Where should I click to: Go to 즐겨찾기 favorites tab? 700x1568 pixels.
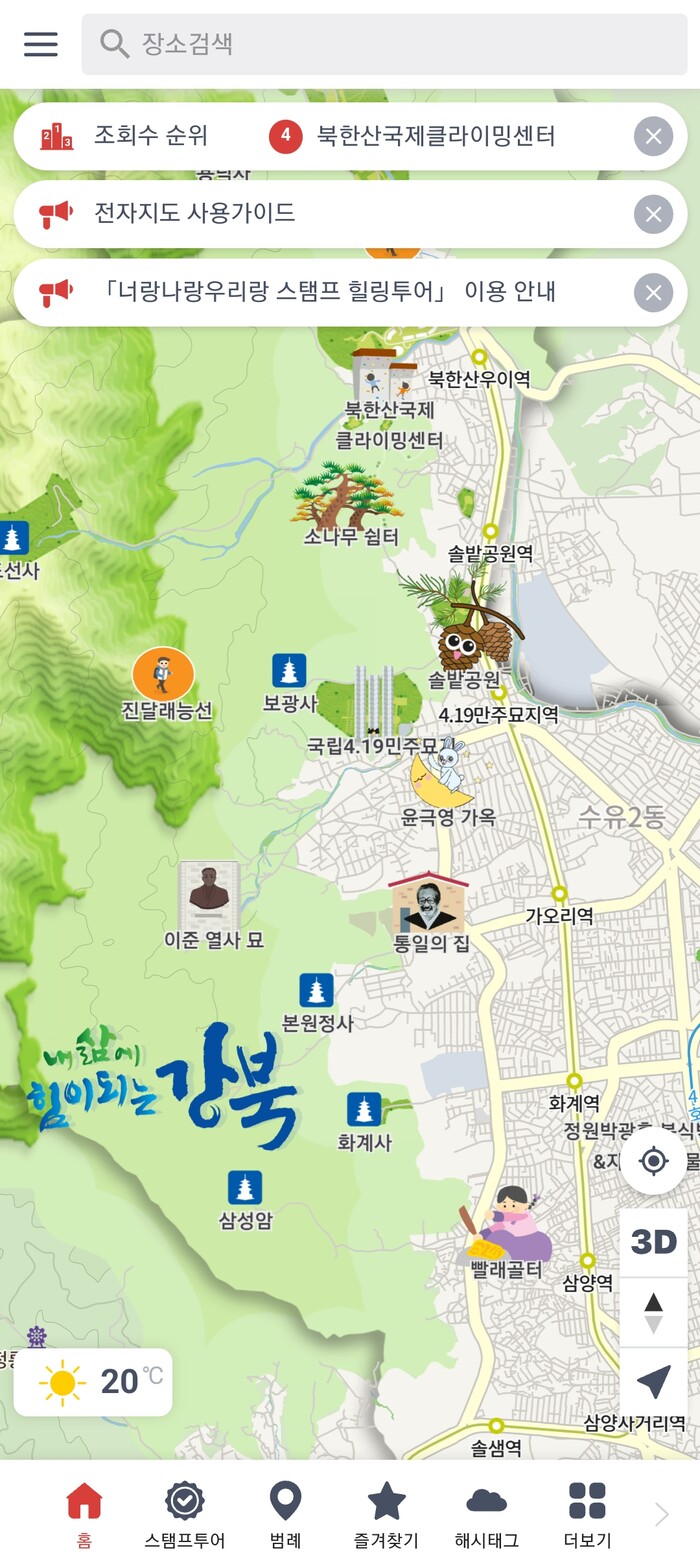[x=386, y=1514]
